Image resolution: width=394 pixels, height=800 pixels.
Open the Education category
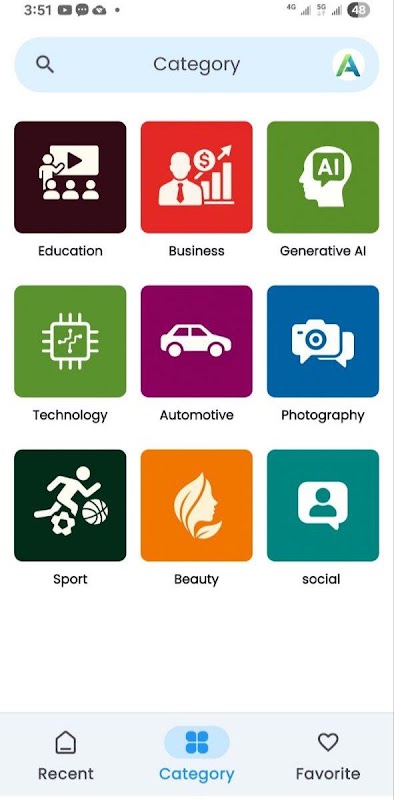click(70, 177)
